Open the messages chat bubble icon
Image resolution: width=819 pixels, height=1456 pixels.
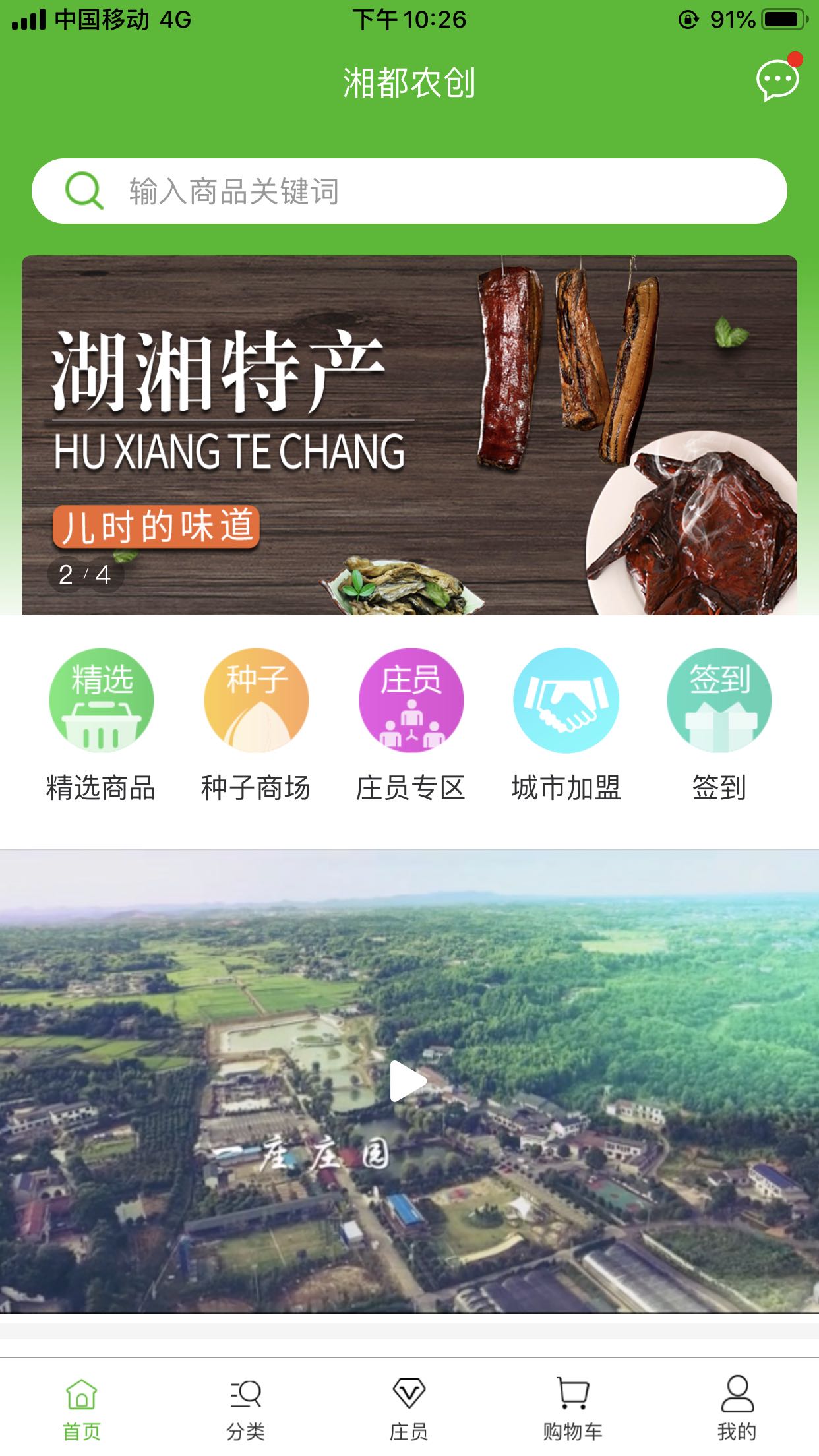pos(777,80)
